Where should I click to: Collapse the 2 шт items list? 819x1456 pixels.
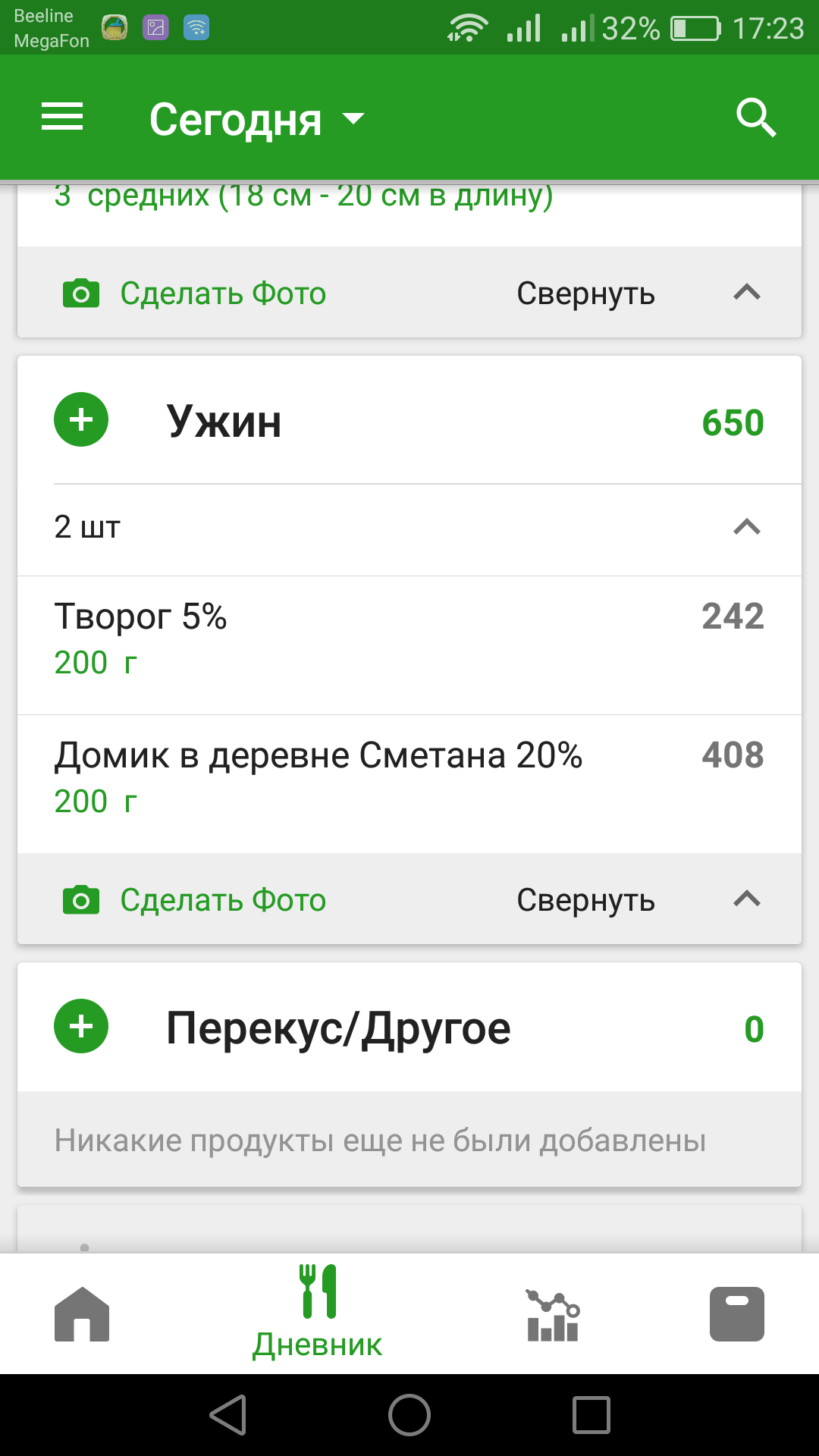(747, 527)
